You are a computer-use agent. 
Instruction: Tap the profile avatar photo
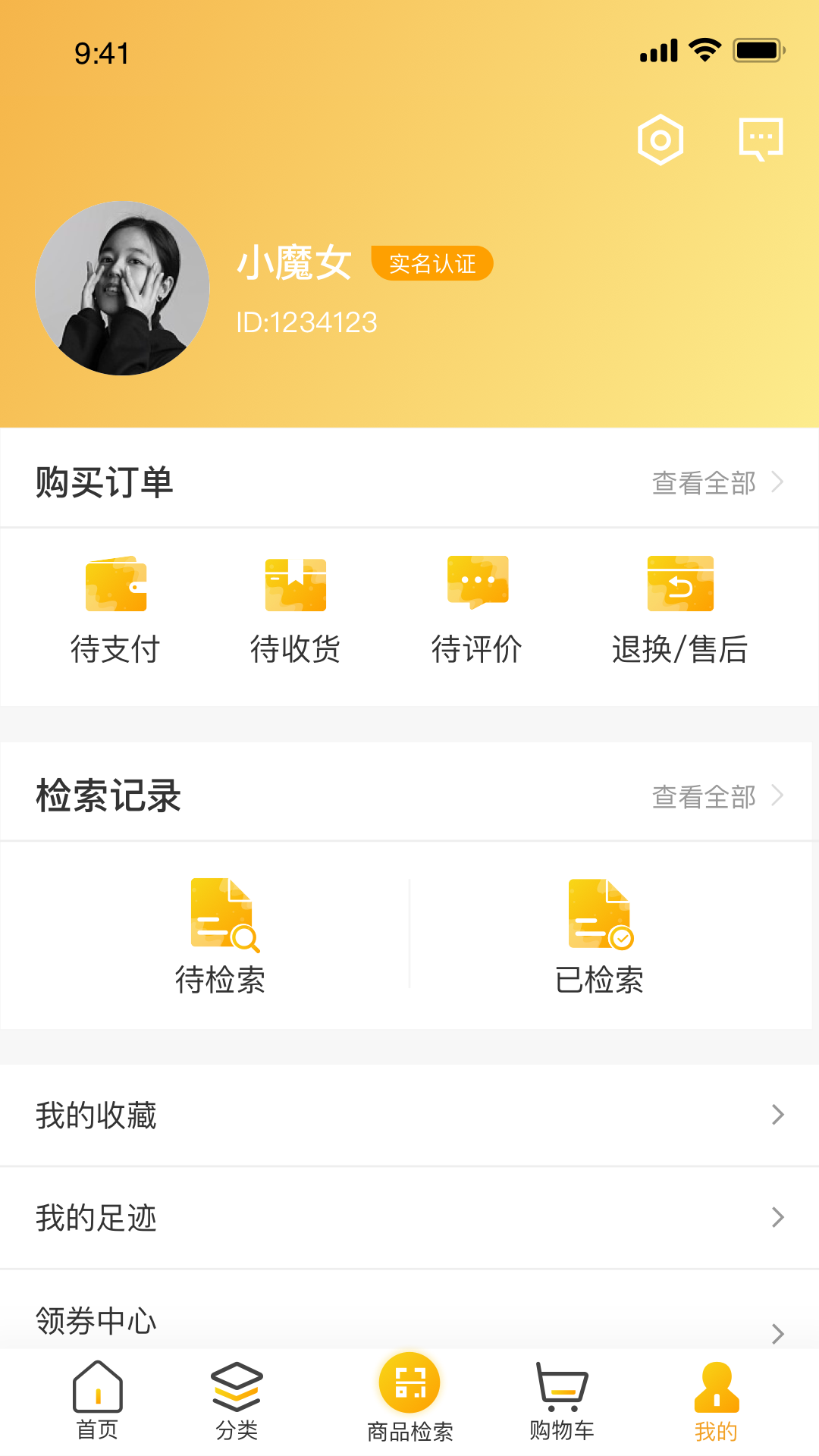coord(122,288)
